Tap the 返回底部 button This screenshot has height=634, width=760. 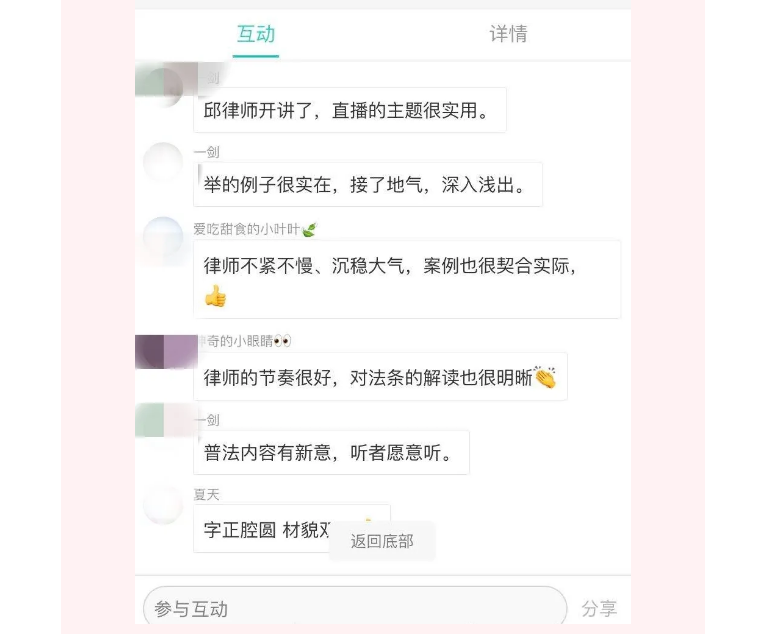click(382, 541)
